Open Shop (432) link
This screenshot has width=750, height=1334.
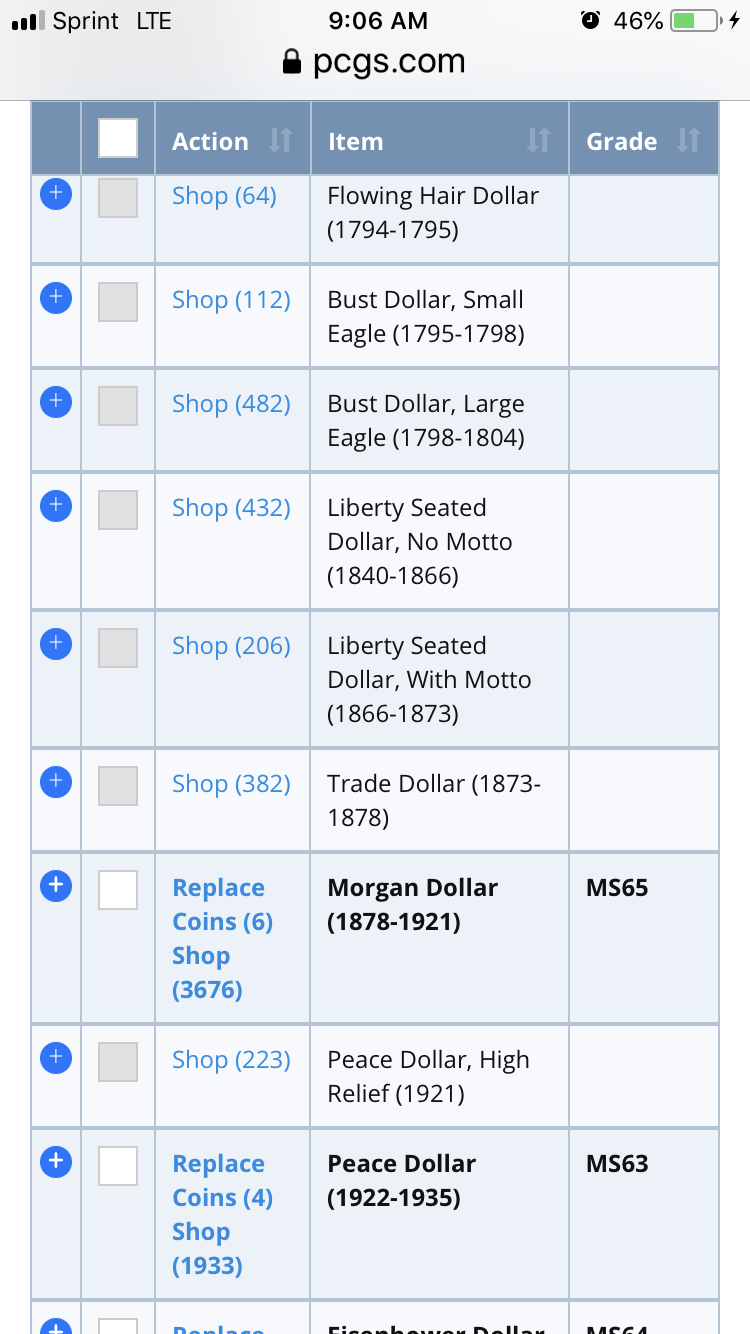click(231, 508)
